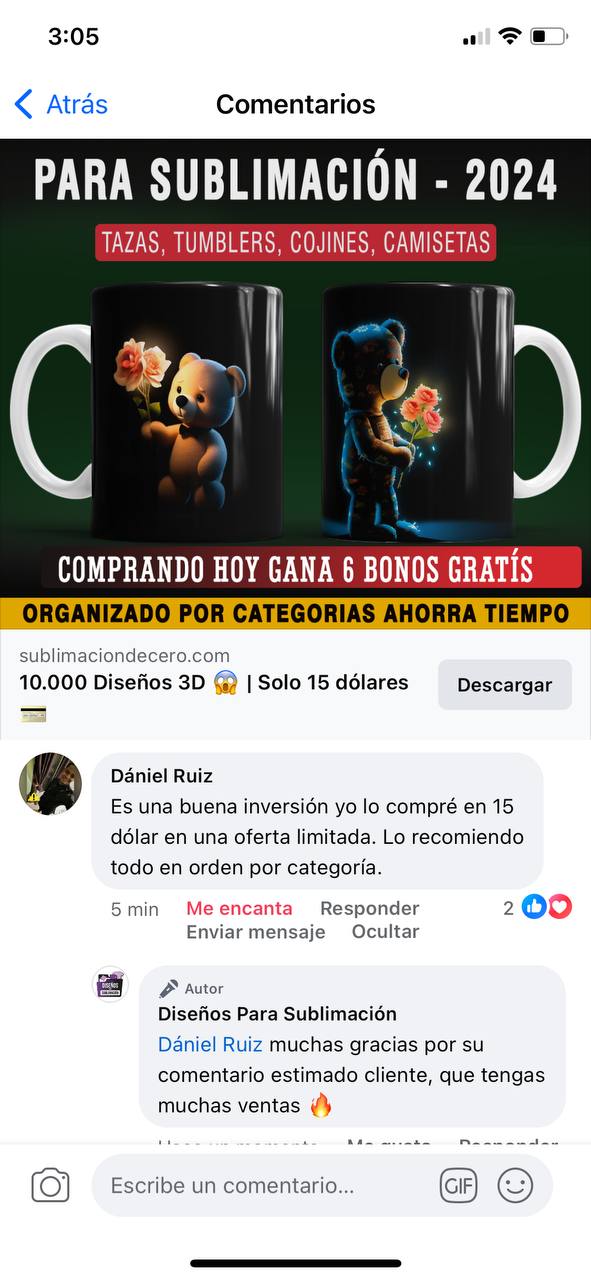Select Enviar mensaje under Dániel's comment
This screenshot has width=591, height=1280.
(256, 931)
